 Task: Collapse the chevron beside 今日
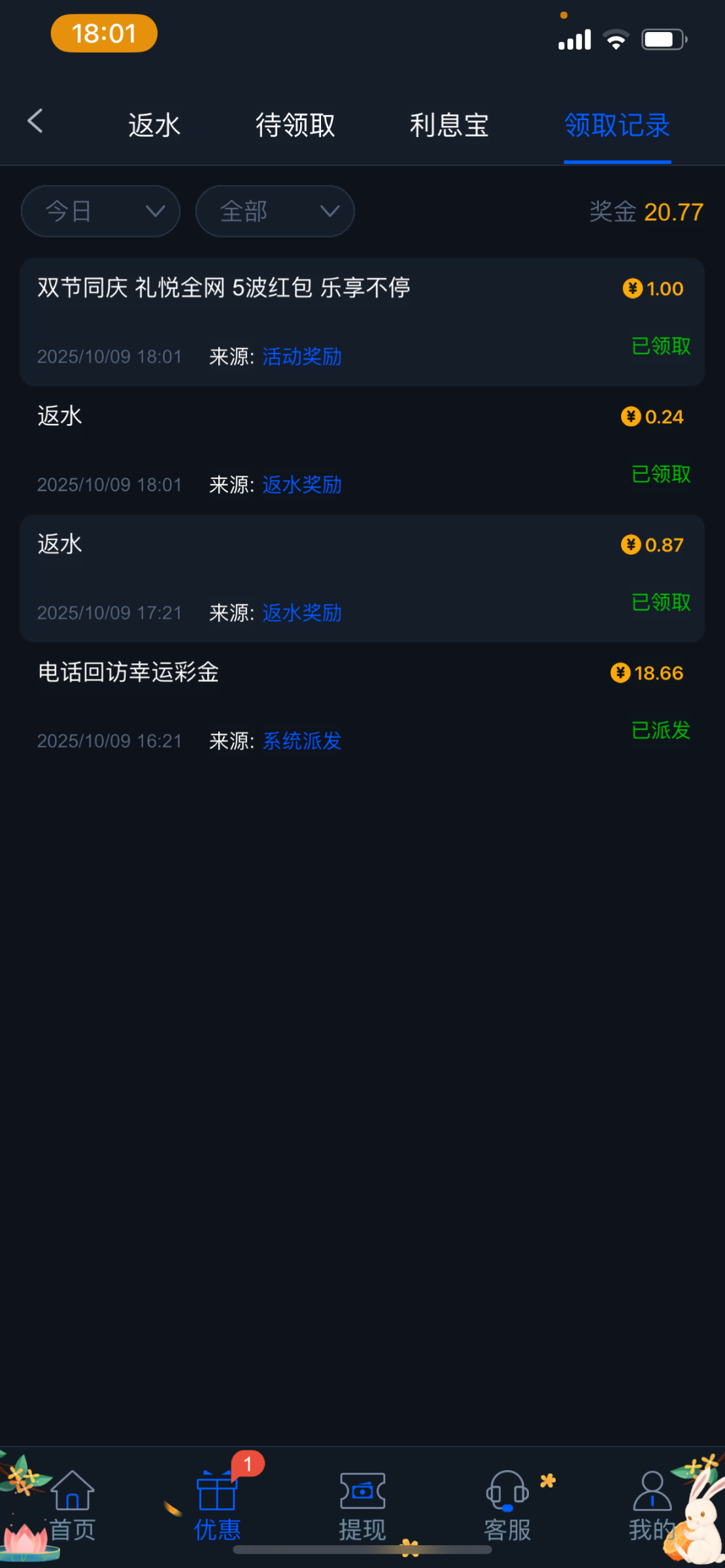click(154, 212)
